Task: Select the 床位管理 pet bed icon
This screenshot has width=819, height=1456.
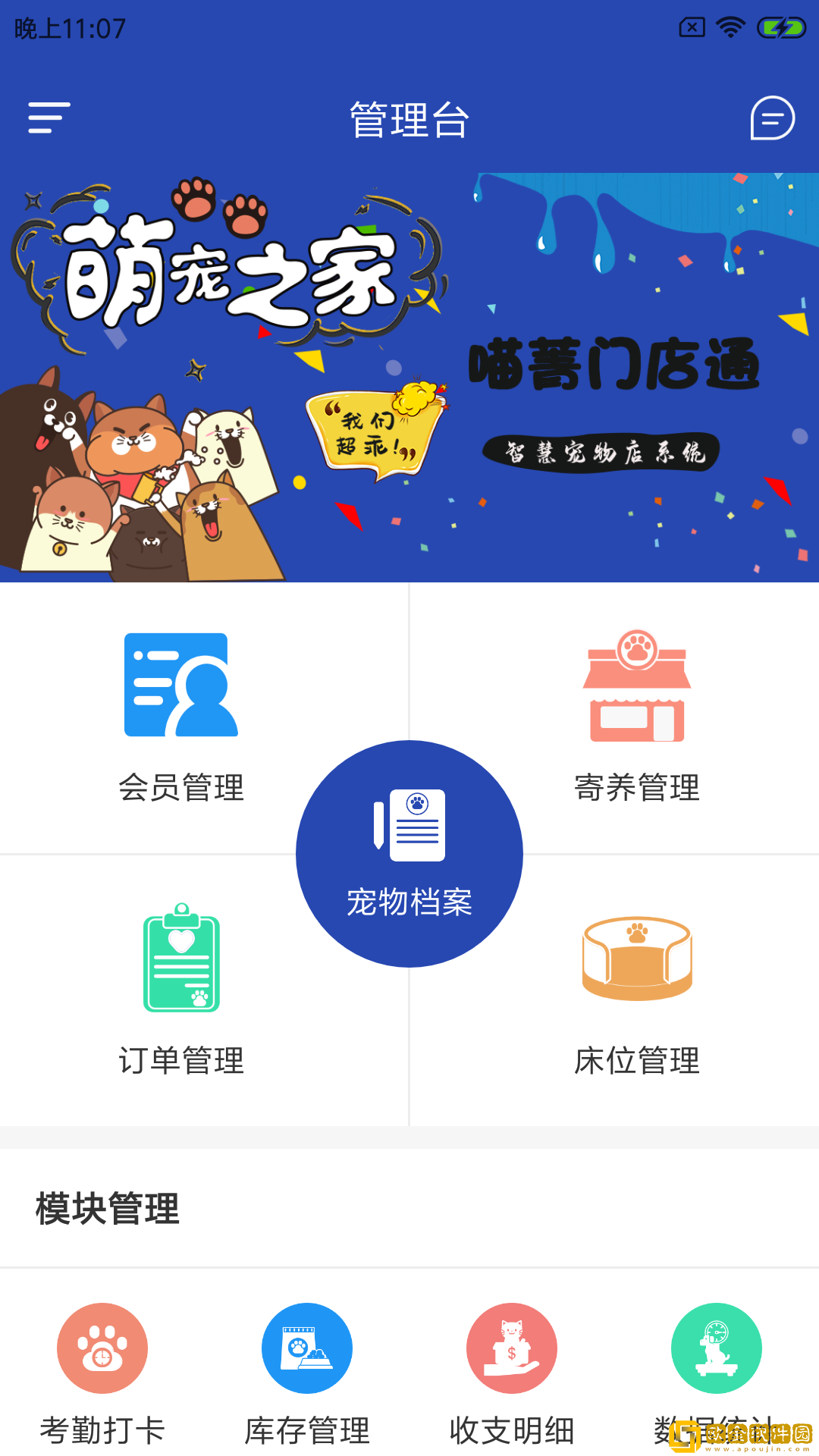Action: pos(637,958)
